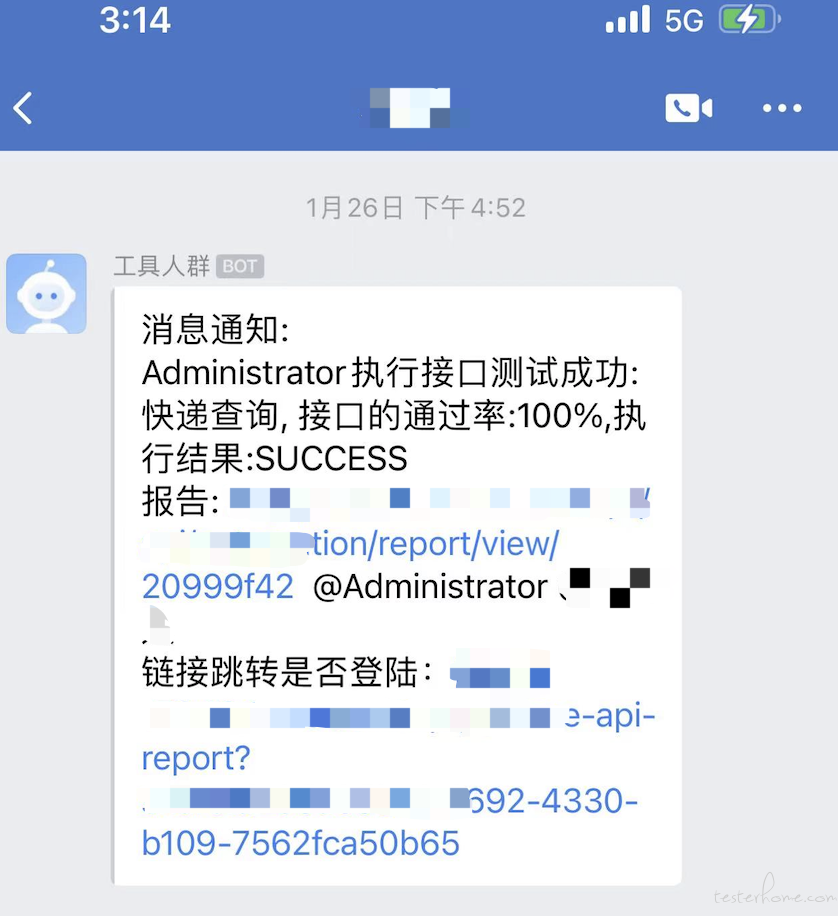Start a voice or video call
The width and height of the screenshot is (838, 916).
tap(689, 108)
